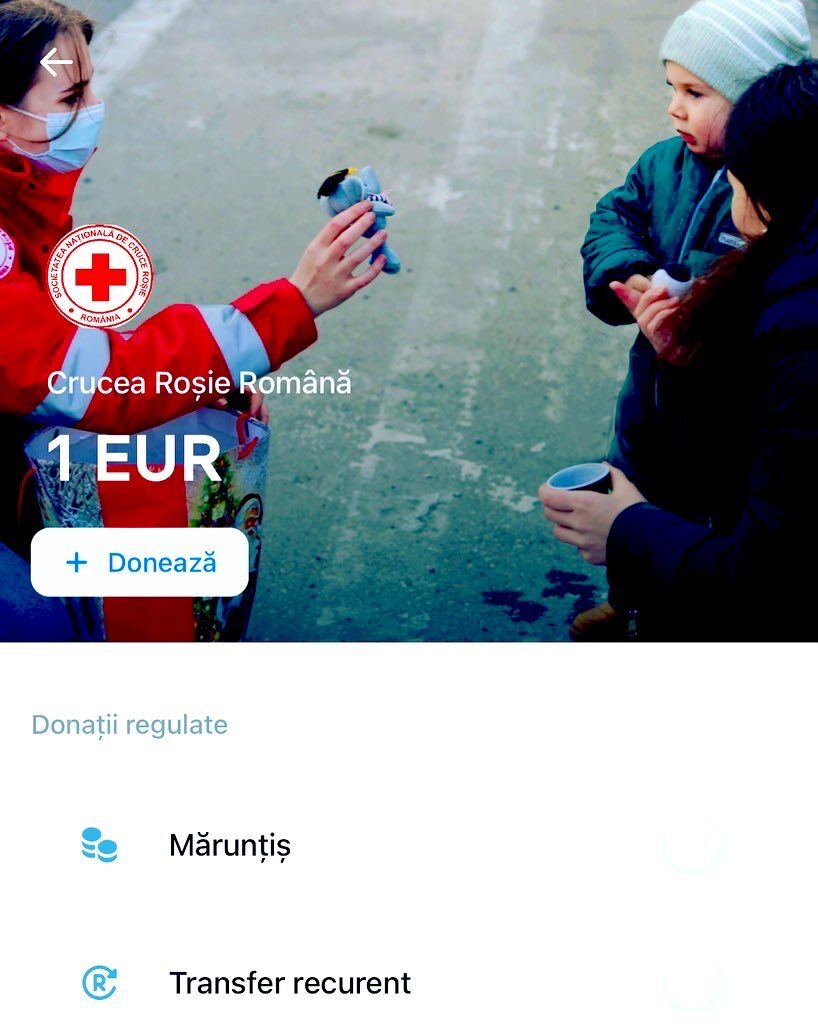Open the Transfer recurent option
This screenshot has width=818, height=1024.
pyautogui.click(x=290, y=983)
